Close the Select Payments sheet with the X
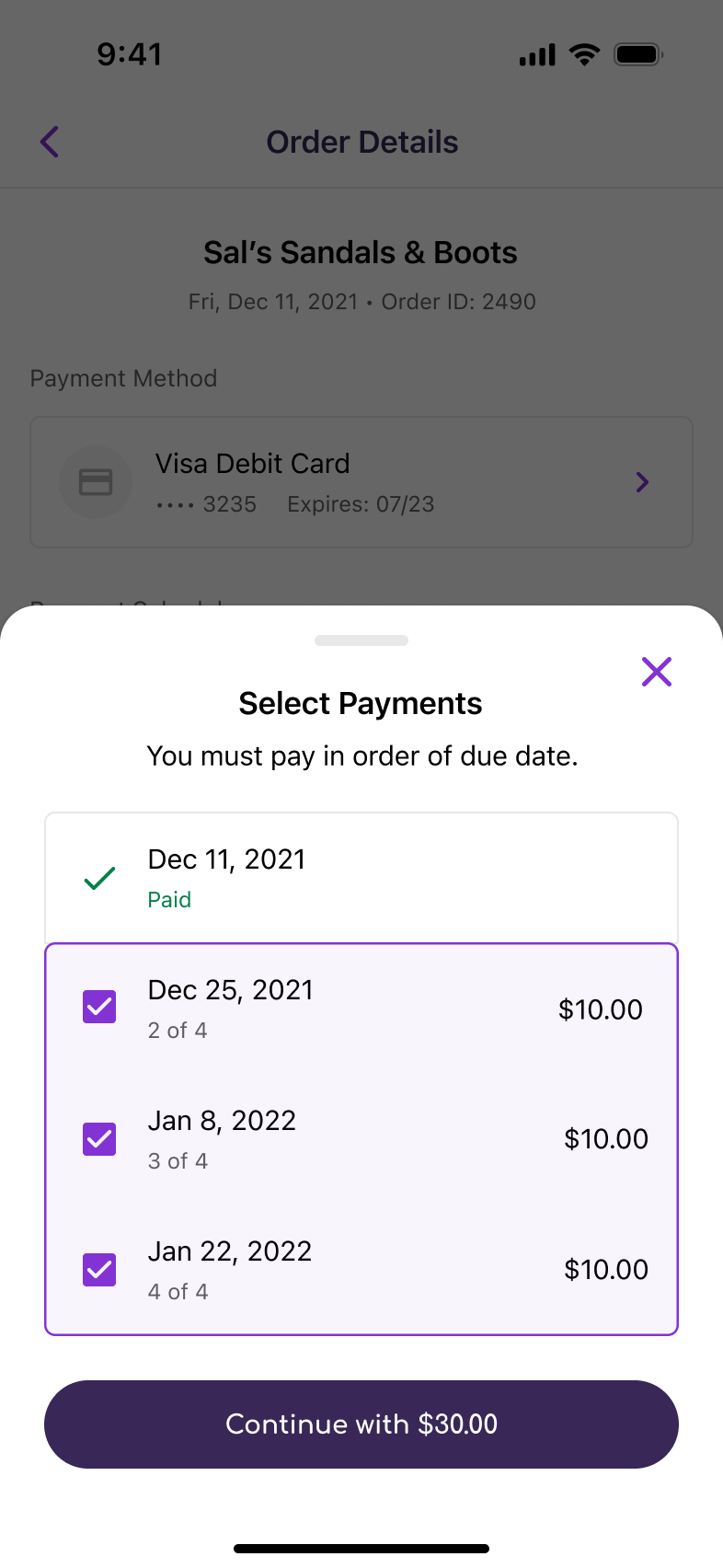Image resolution: width=723 pixels, height=1568 pixels. [657, 672]
